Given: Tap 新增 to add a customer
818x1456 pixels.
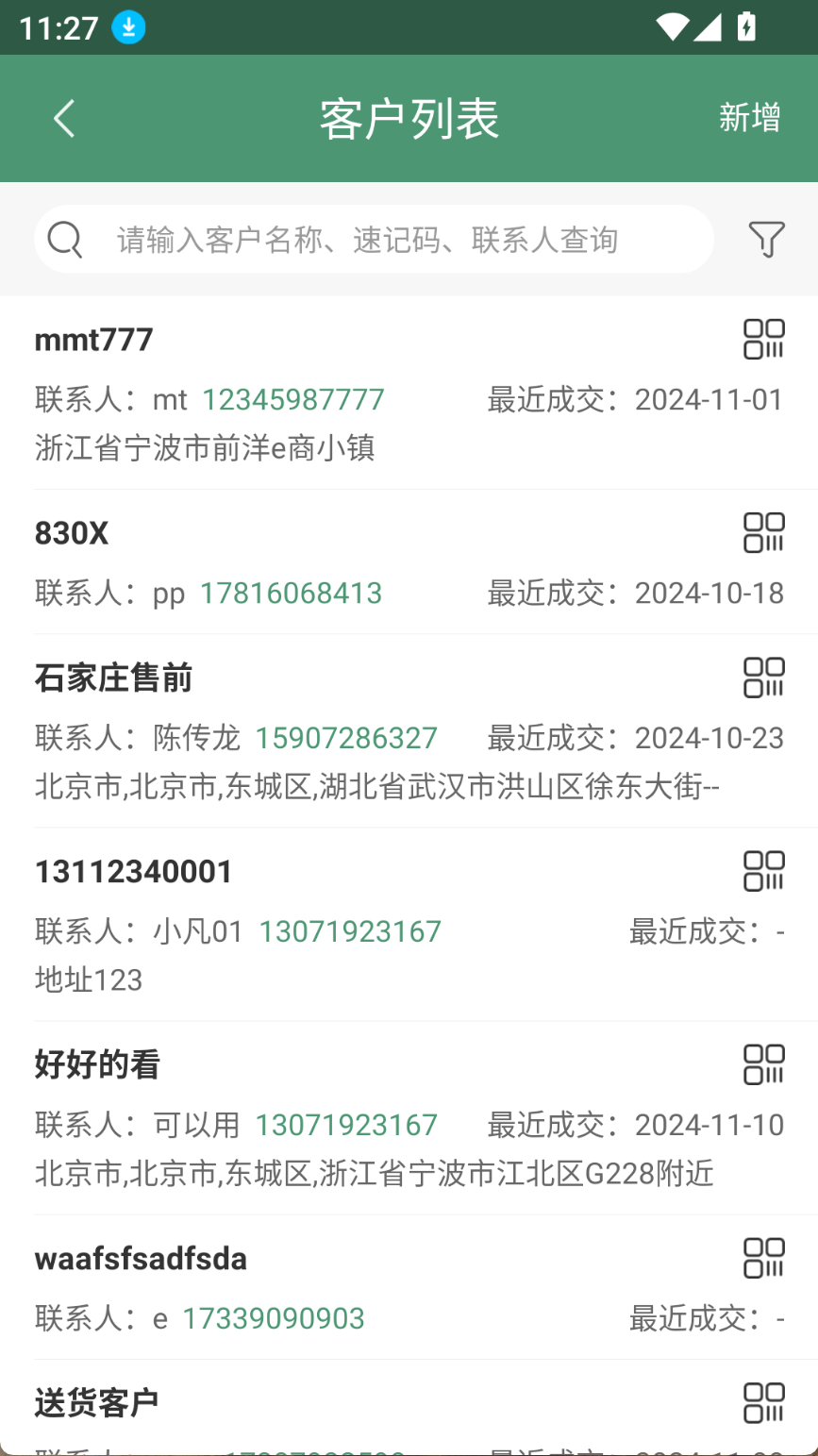Looking at the screenshot, I should click(x=749, y=118).
